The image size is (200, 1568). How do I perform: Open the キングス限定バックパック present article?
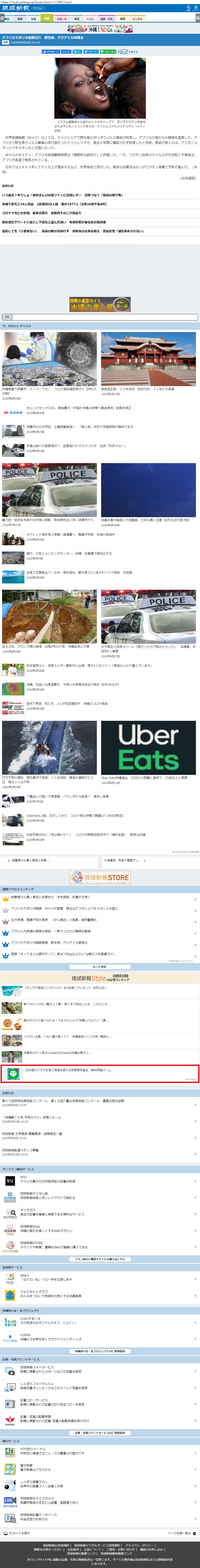click(x=98, y=987)
